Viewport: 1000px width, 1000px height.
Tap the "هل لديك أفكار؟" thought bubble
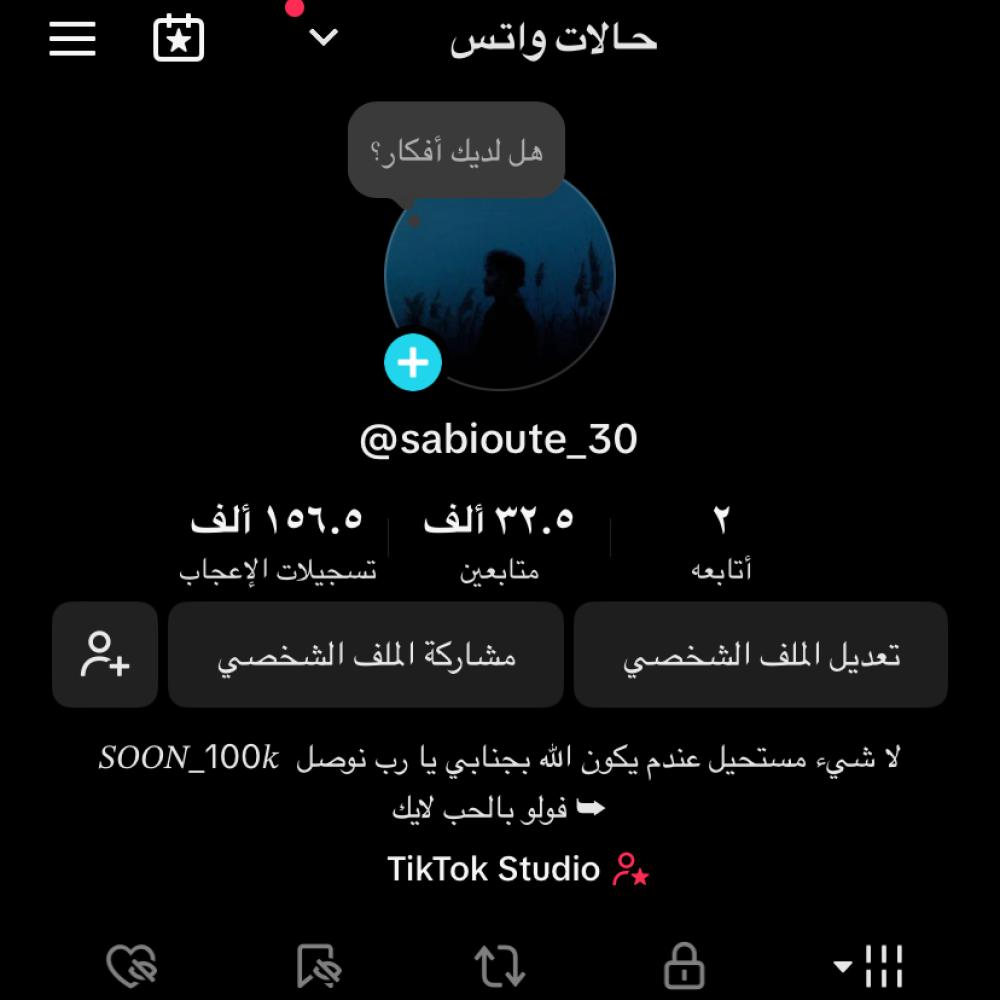point(456,153)
